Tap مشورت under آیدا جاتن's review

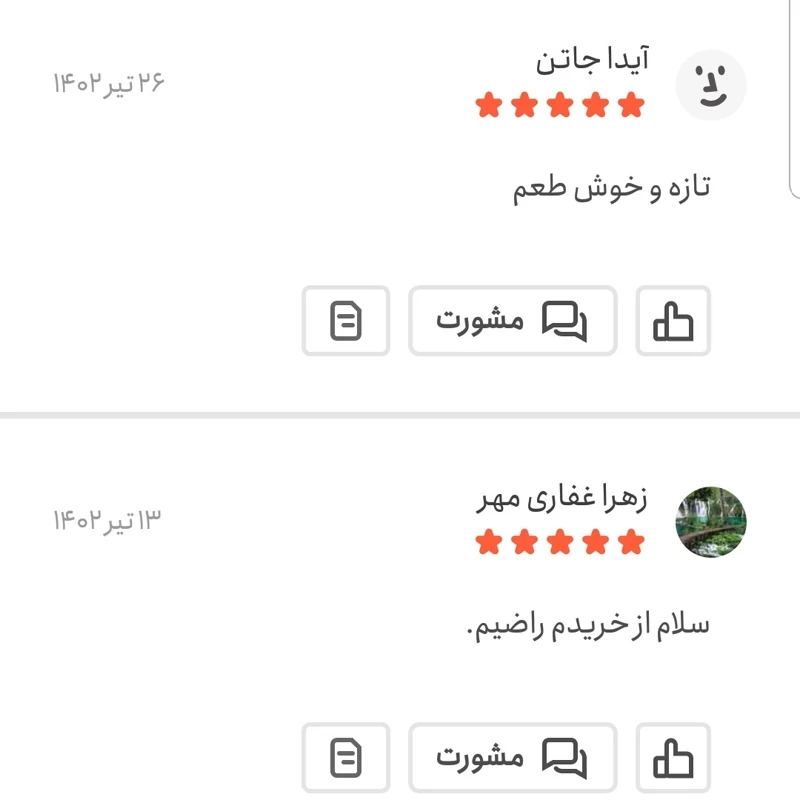[512, 321]
